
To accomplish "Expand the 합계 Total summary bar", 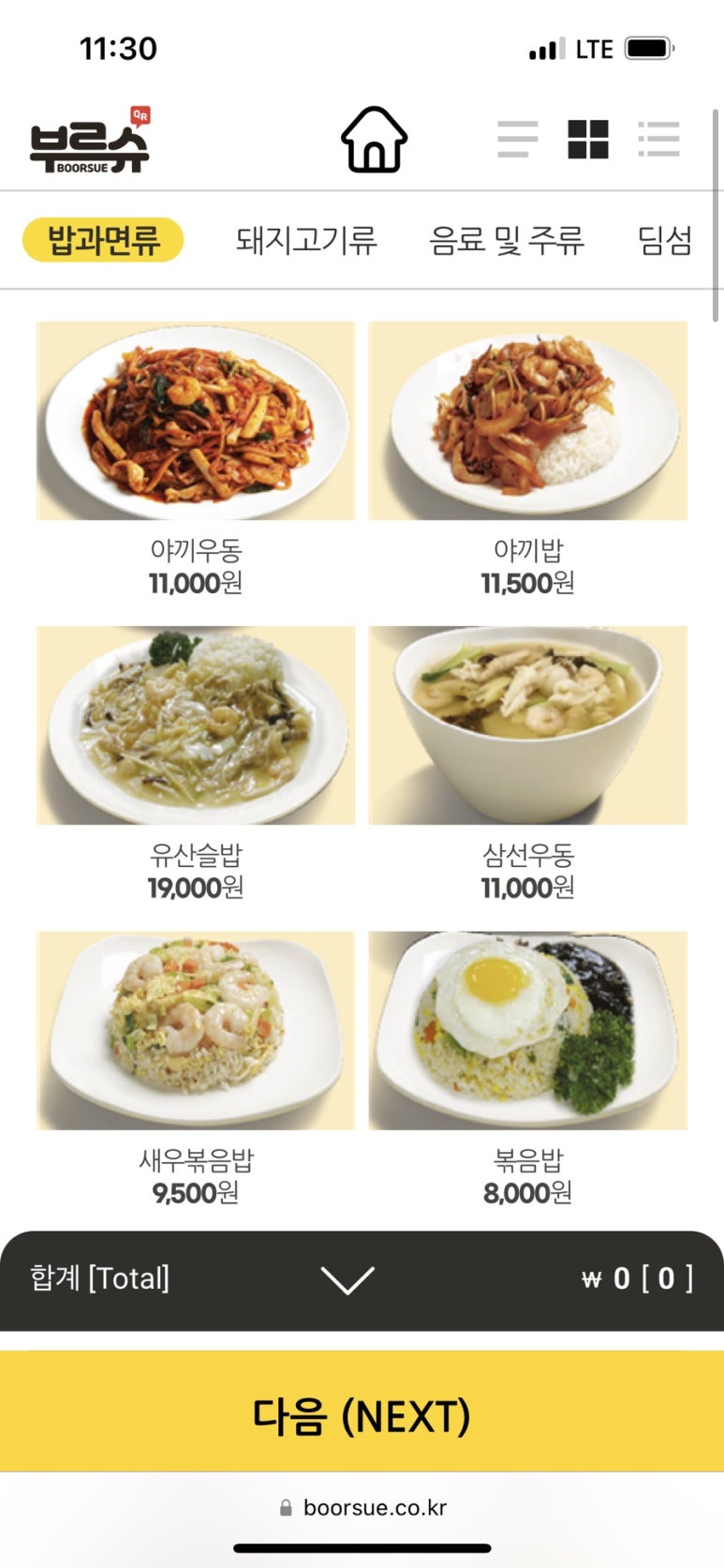I will coord(347,1279).
